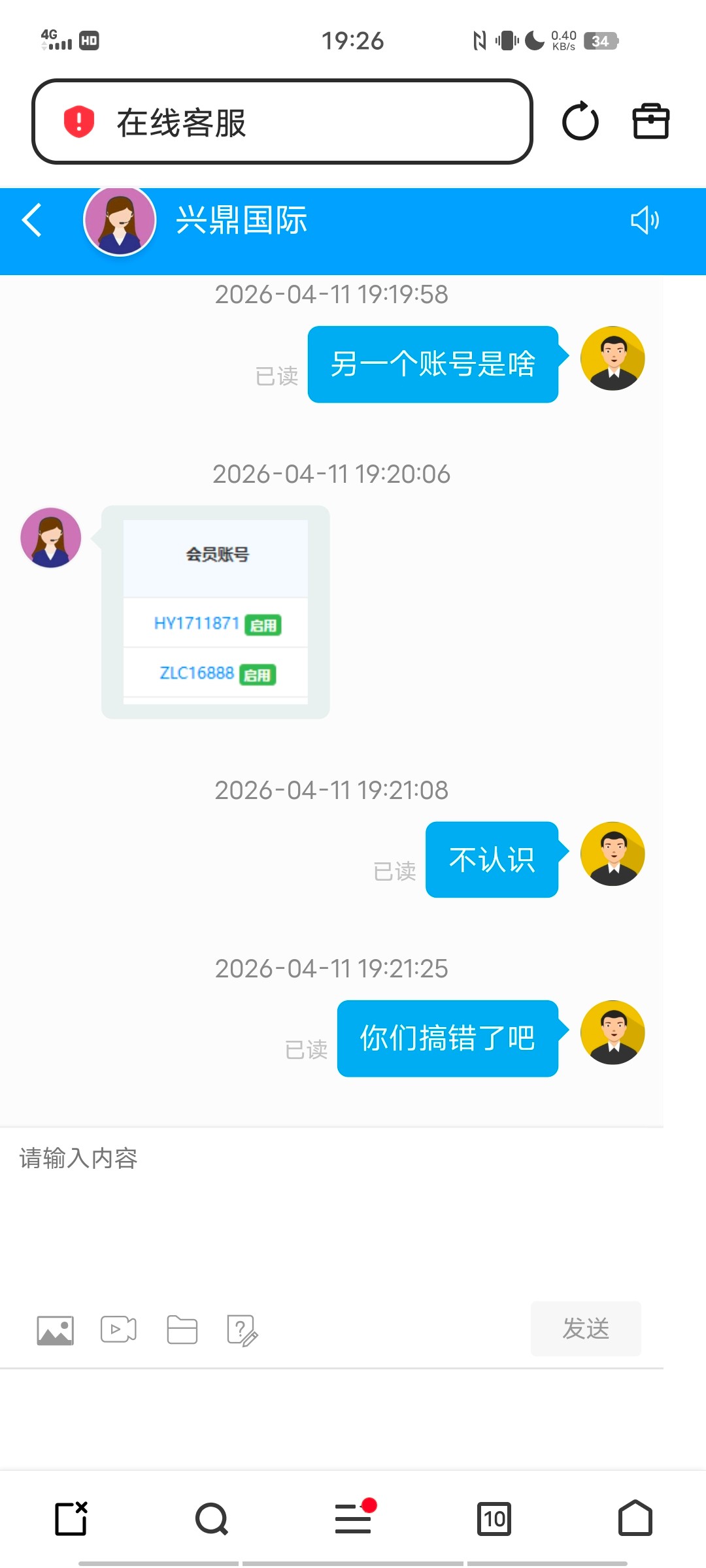This screenshot has width=706, height=1568.
Task: Go to the browser home page
Action: tap(635, 1518)
